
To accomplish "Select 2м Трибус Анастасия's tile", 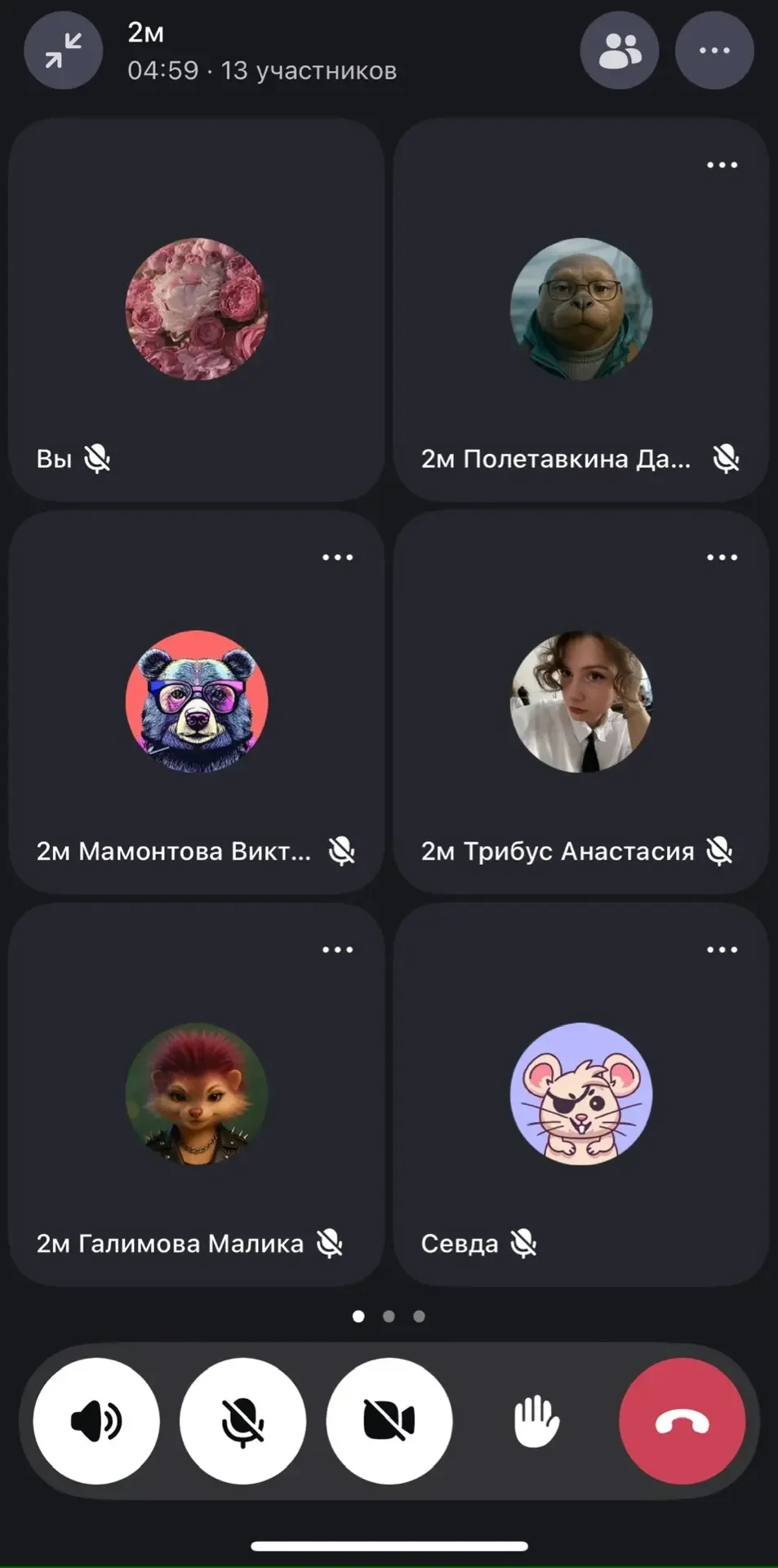I will point(581,702).
